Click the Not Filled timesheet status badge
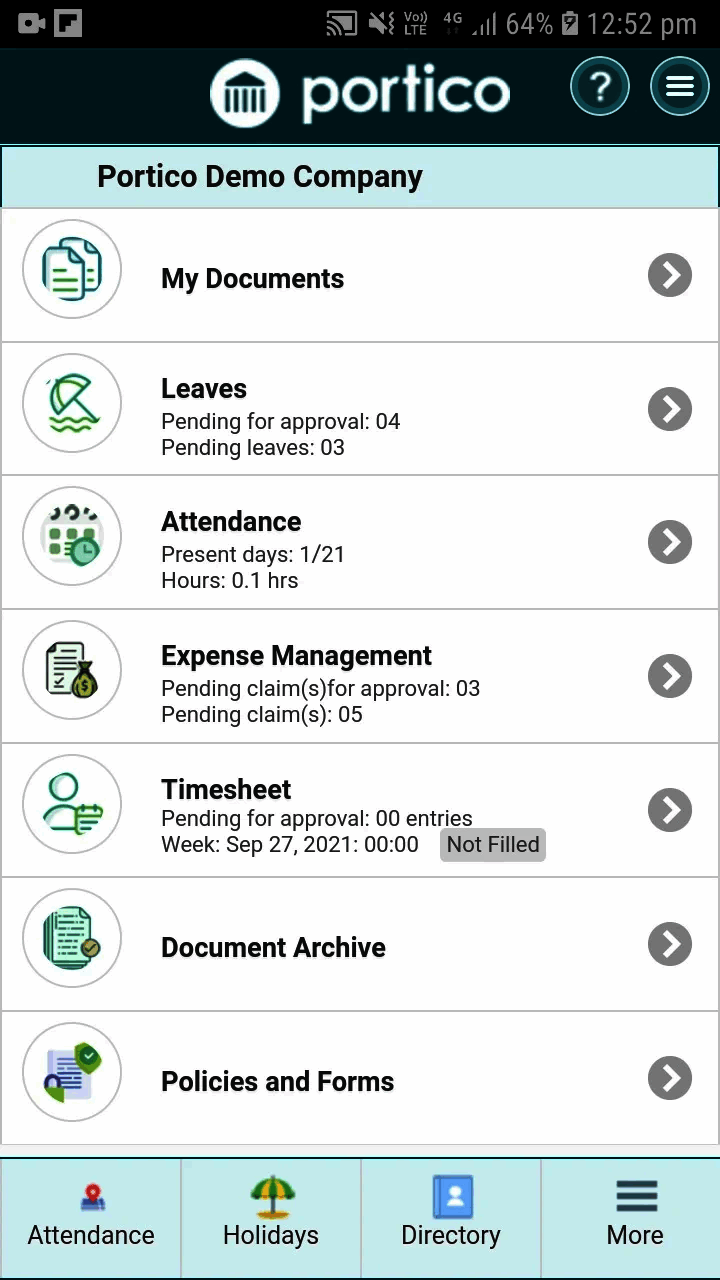 click(492, 844)
